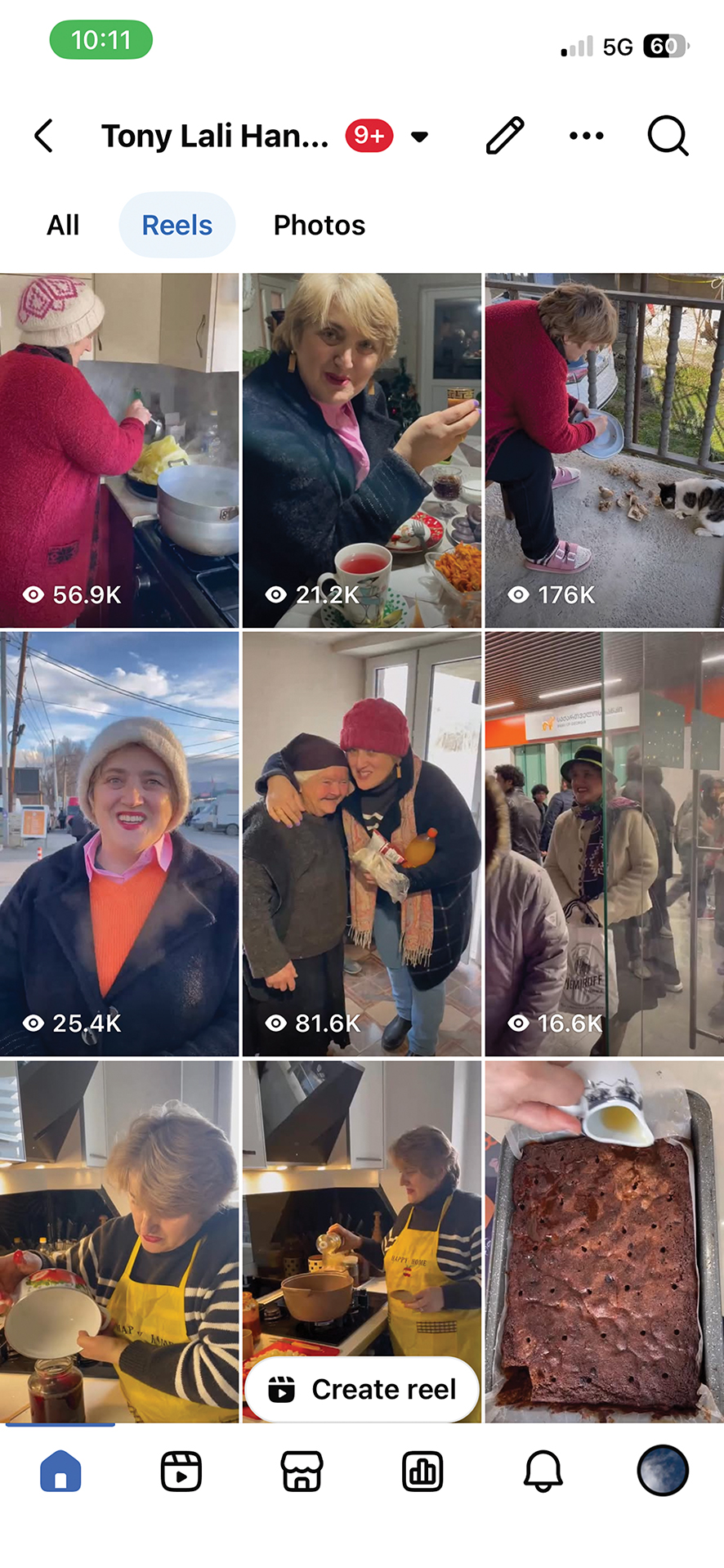
Task: Open the reel with 56.9K views
Action: (x=119, y=450)
